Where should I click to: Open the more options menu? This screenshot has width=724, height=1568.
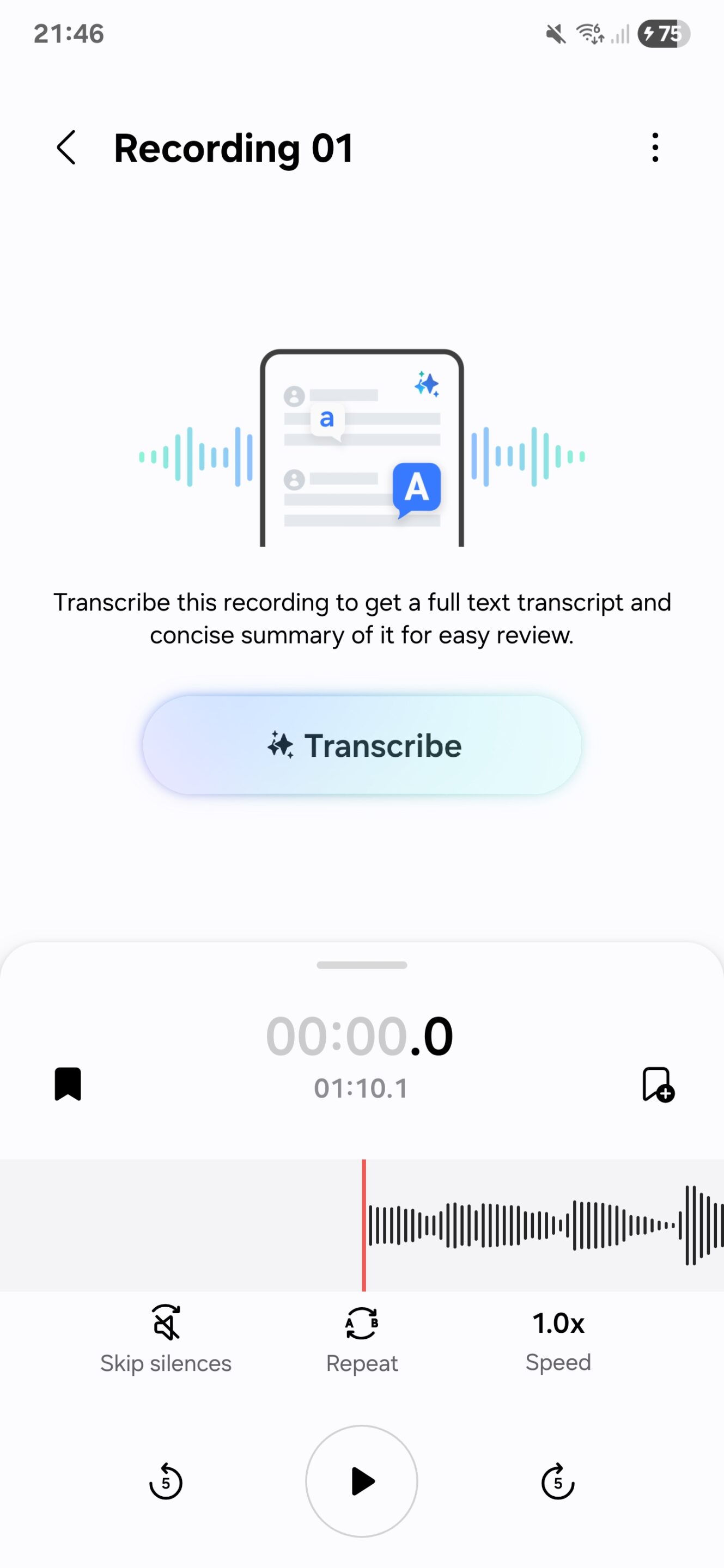(x=655, y=148)
